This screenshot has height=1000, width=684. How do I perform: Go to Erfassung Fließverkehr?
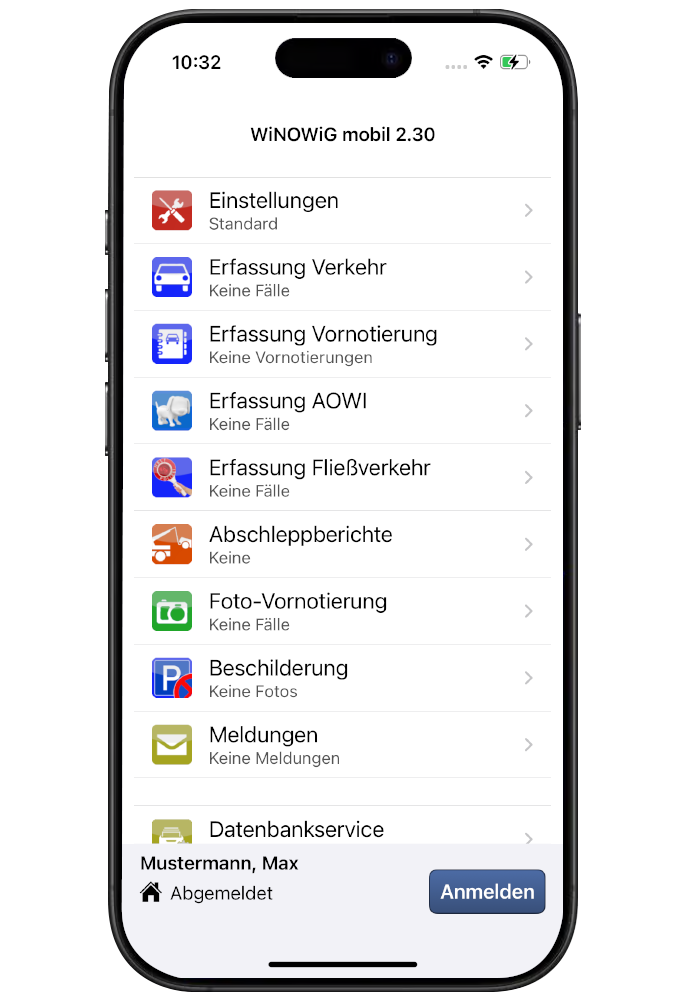coord(342,478)
